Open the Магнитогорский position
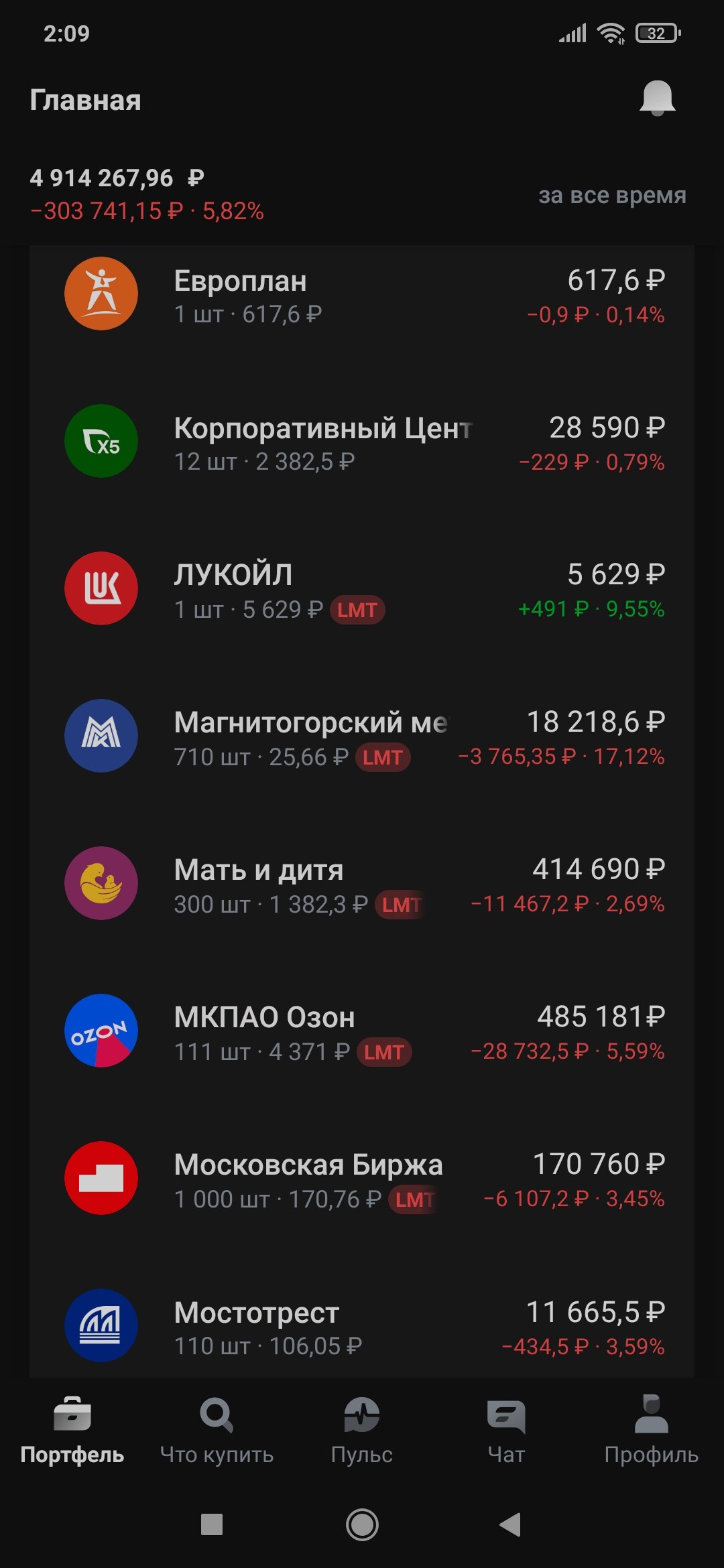 (362, 737)
